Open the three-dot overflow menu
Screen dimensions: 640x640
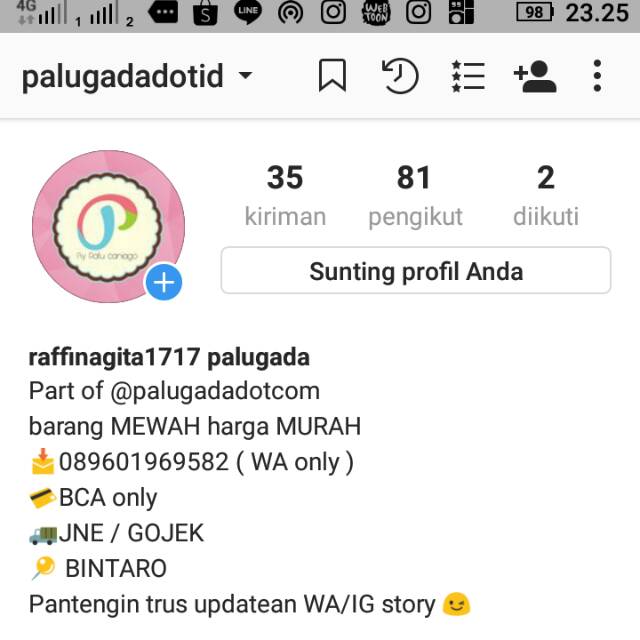tap(597, 76)
